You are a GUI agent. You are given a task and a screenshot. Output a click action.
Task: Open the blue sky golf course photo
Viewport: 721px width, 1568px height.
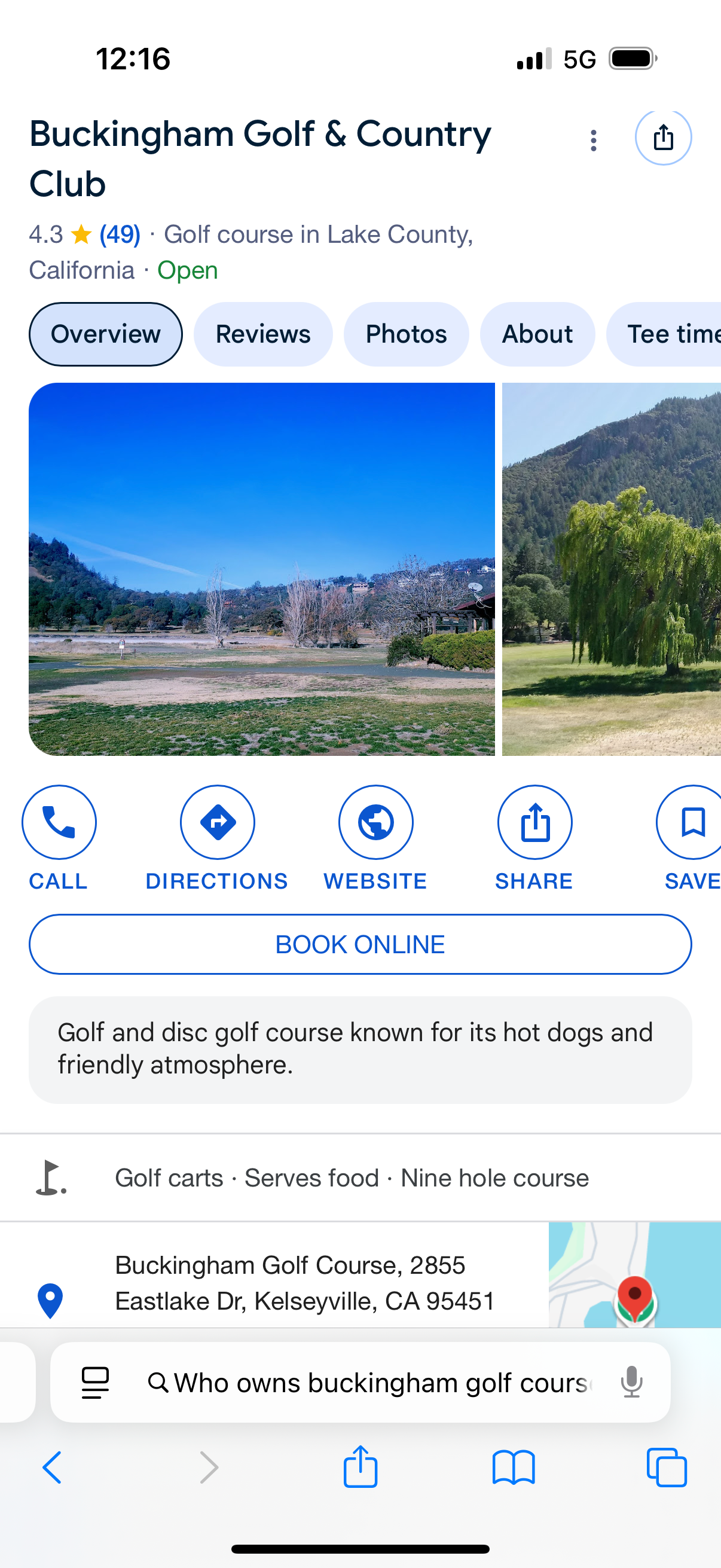[262, 569]
